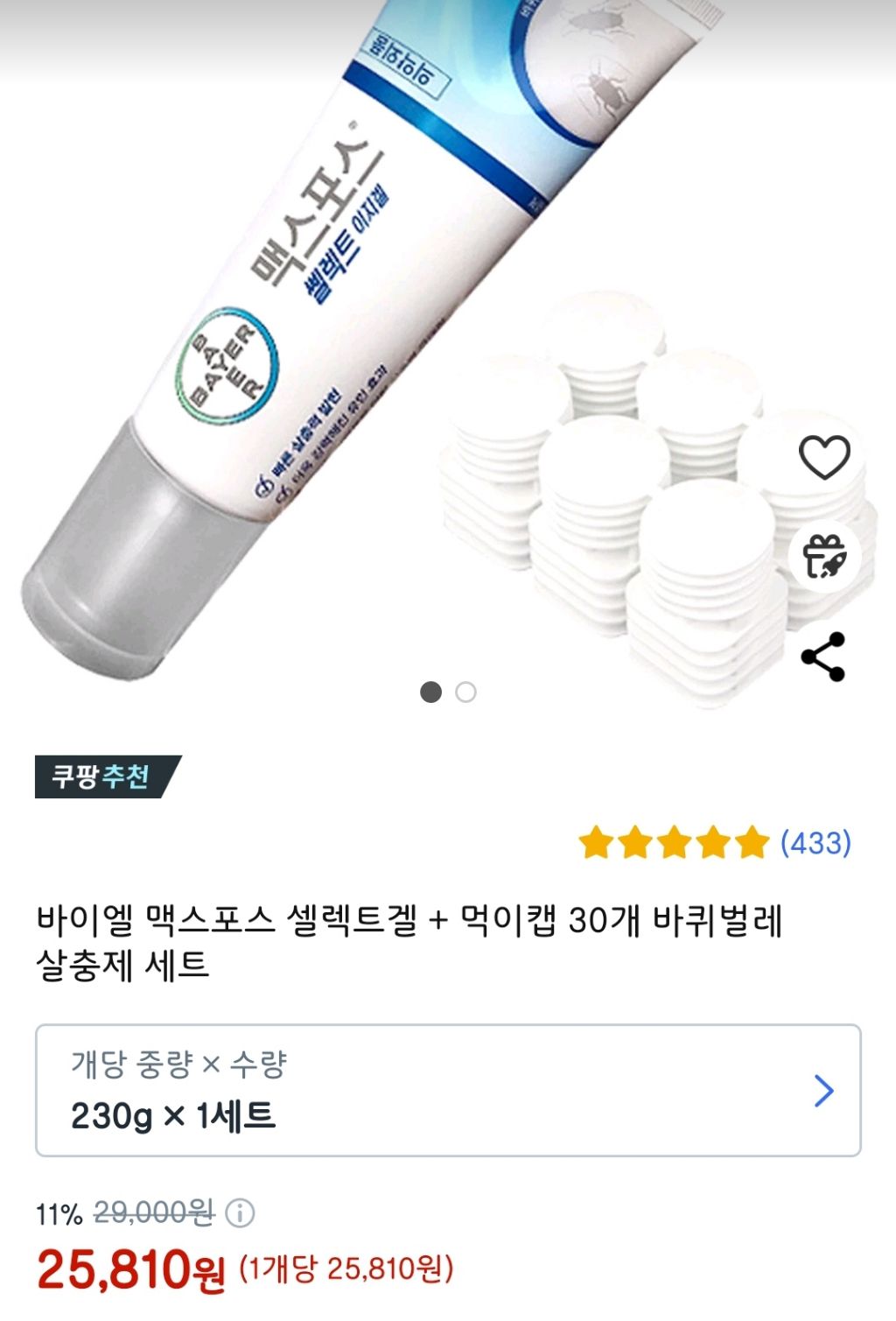Share this product
Screen dimensions: 896x1321
[x=823, y=657]
